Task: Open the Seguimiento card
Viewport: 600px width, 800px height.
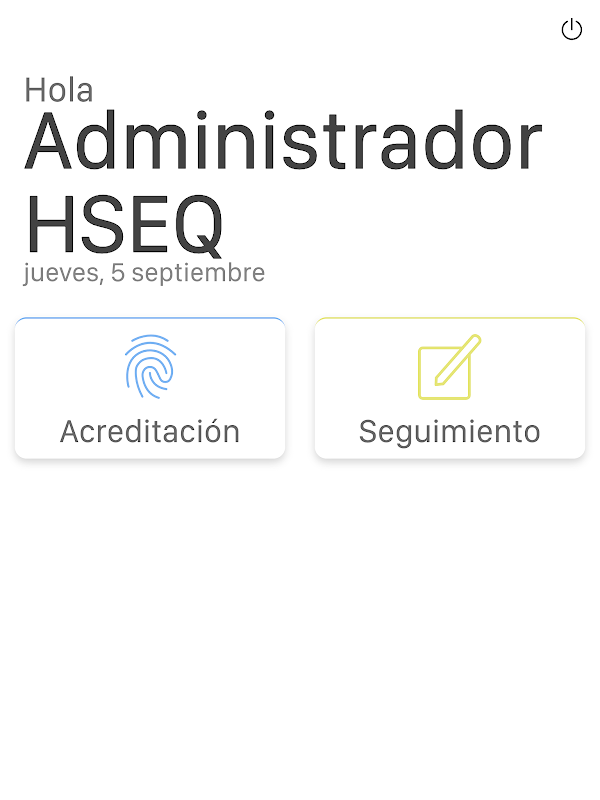Action: click(x=449, y=389)
